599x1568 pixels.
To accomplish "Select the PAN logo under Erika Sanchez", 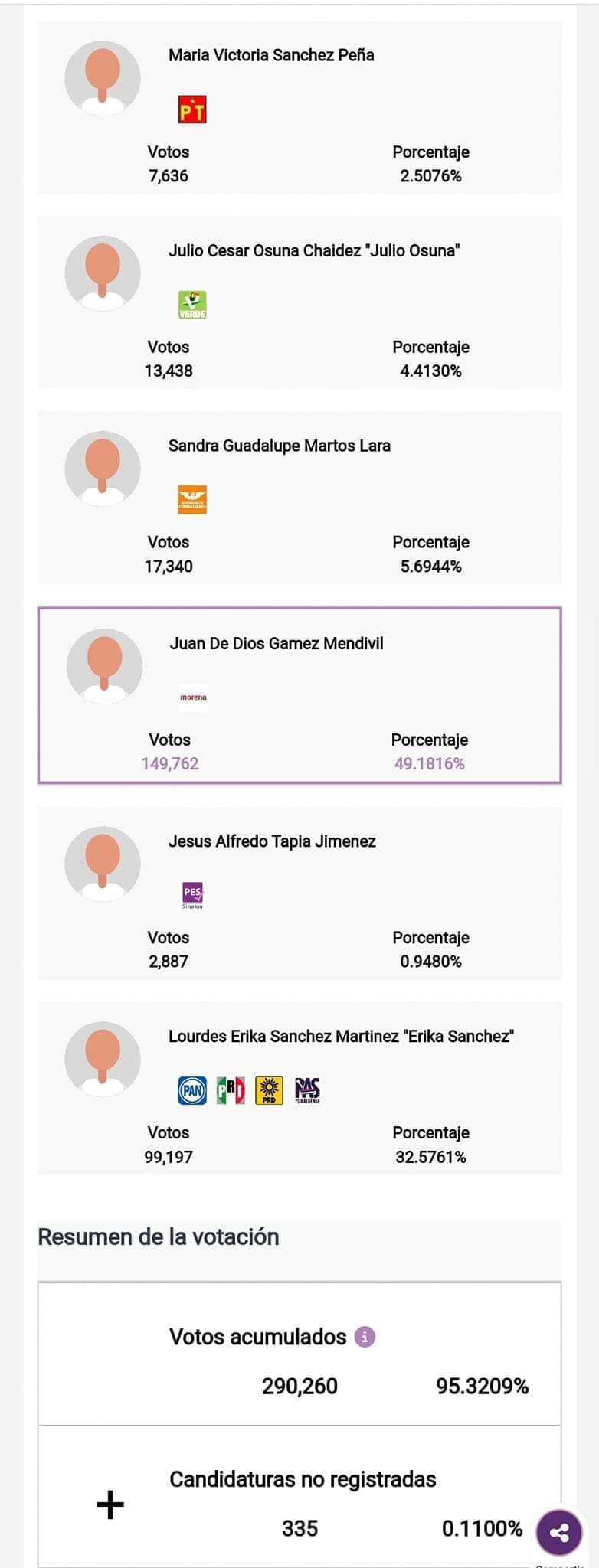I will [191, 1090].
